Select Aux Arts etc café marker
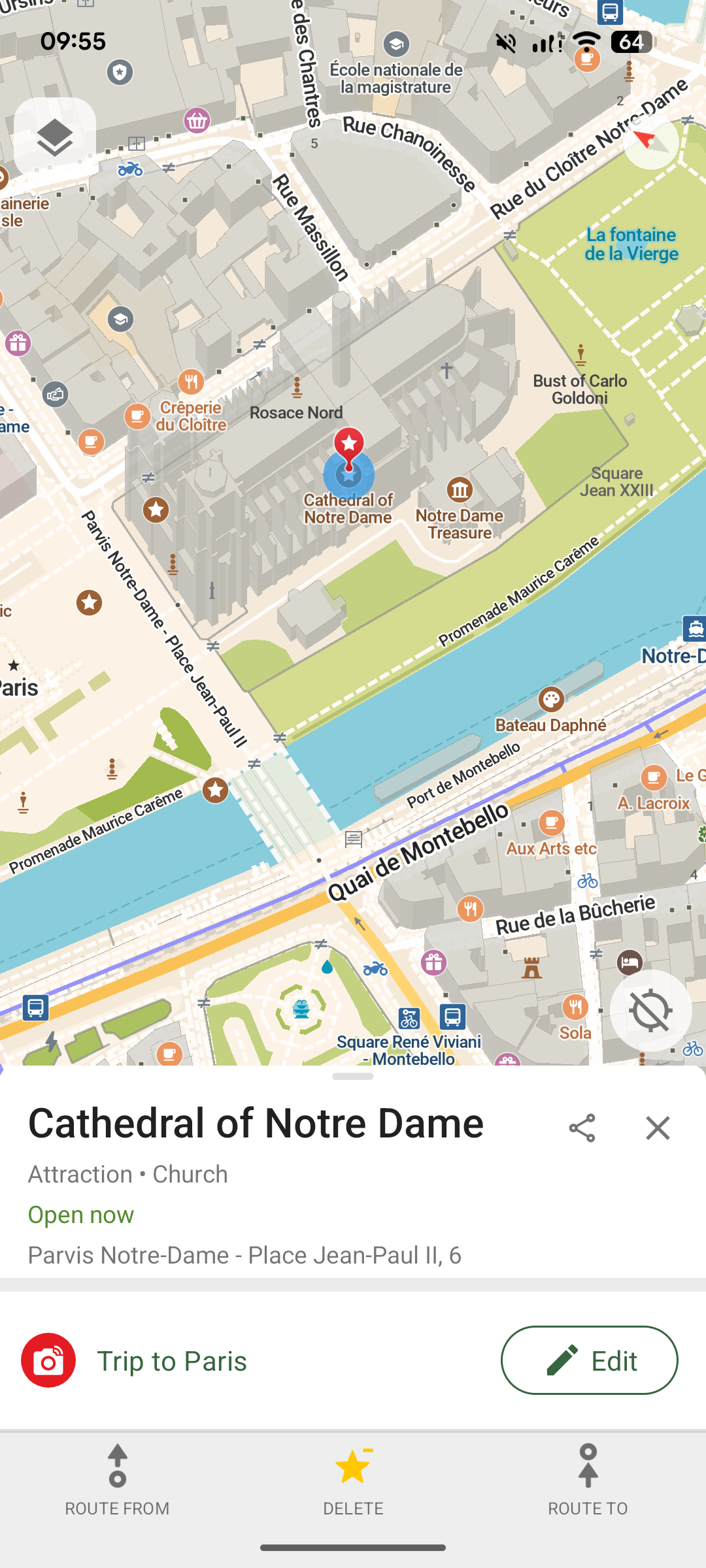This screenshot has height=1568, width=706. 552,823
